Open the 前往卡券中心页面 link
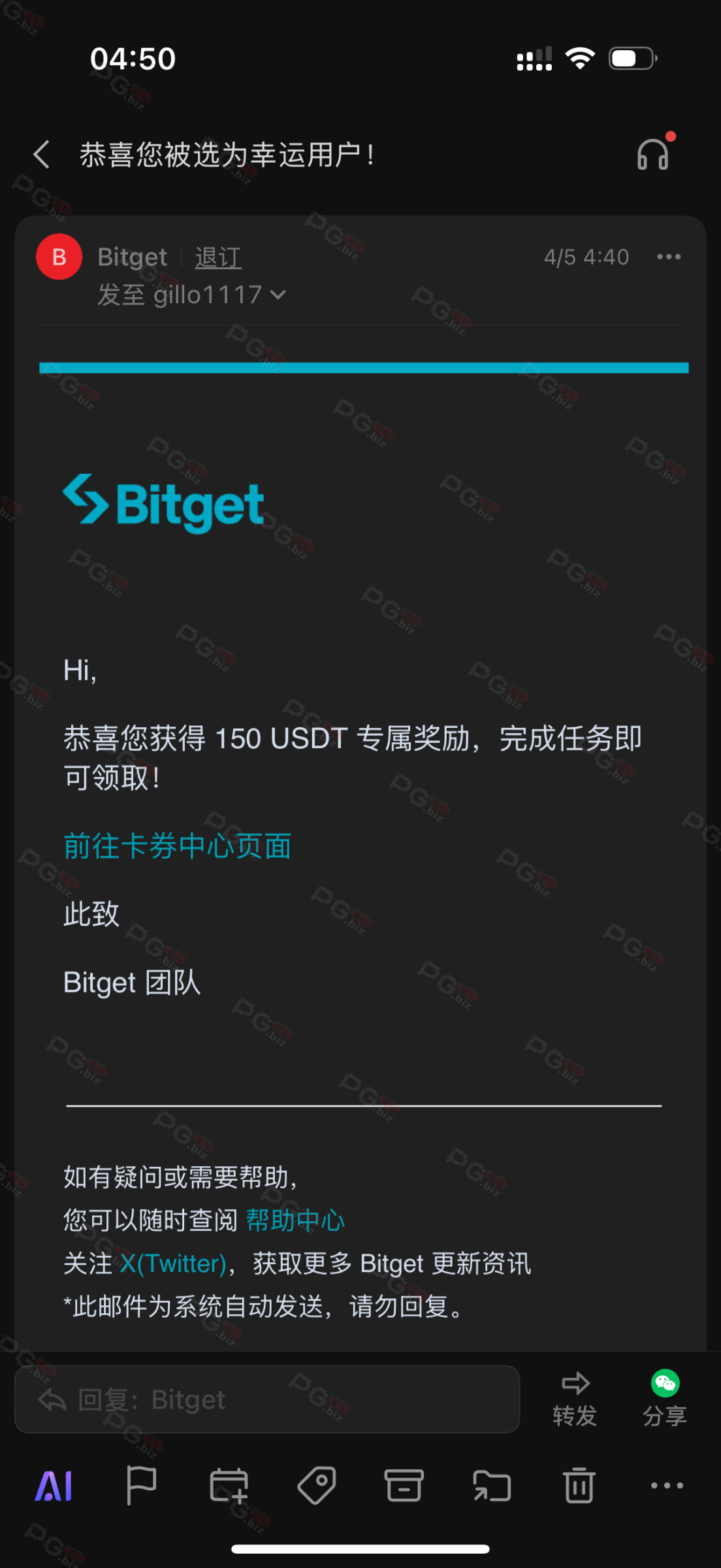 pos(178,846)
